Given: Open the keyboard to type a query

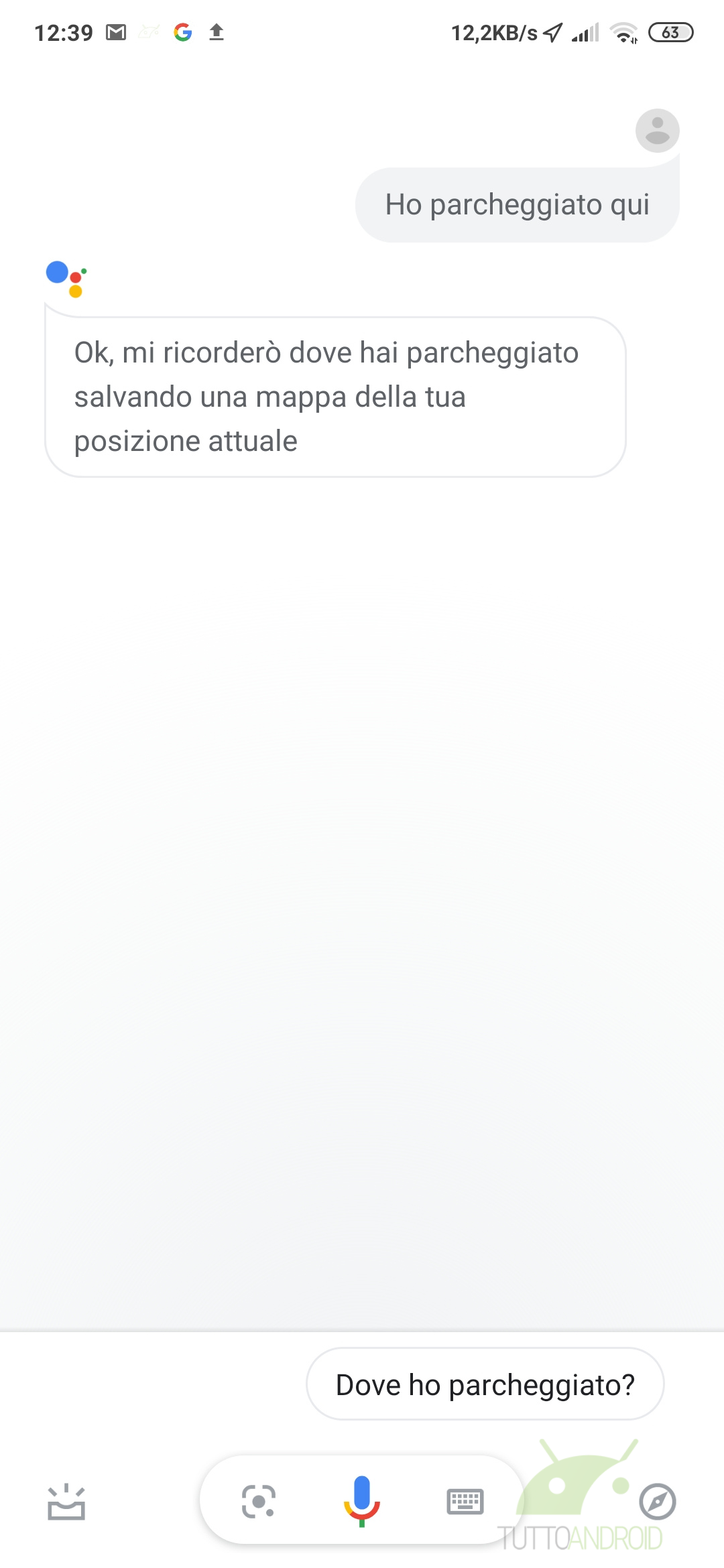Looking at the screenshot, I should (465, 1501).
